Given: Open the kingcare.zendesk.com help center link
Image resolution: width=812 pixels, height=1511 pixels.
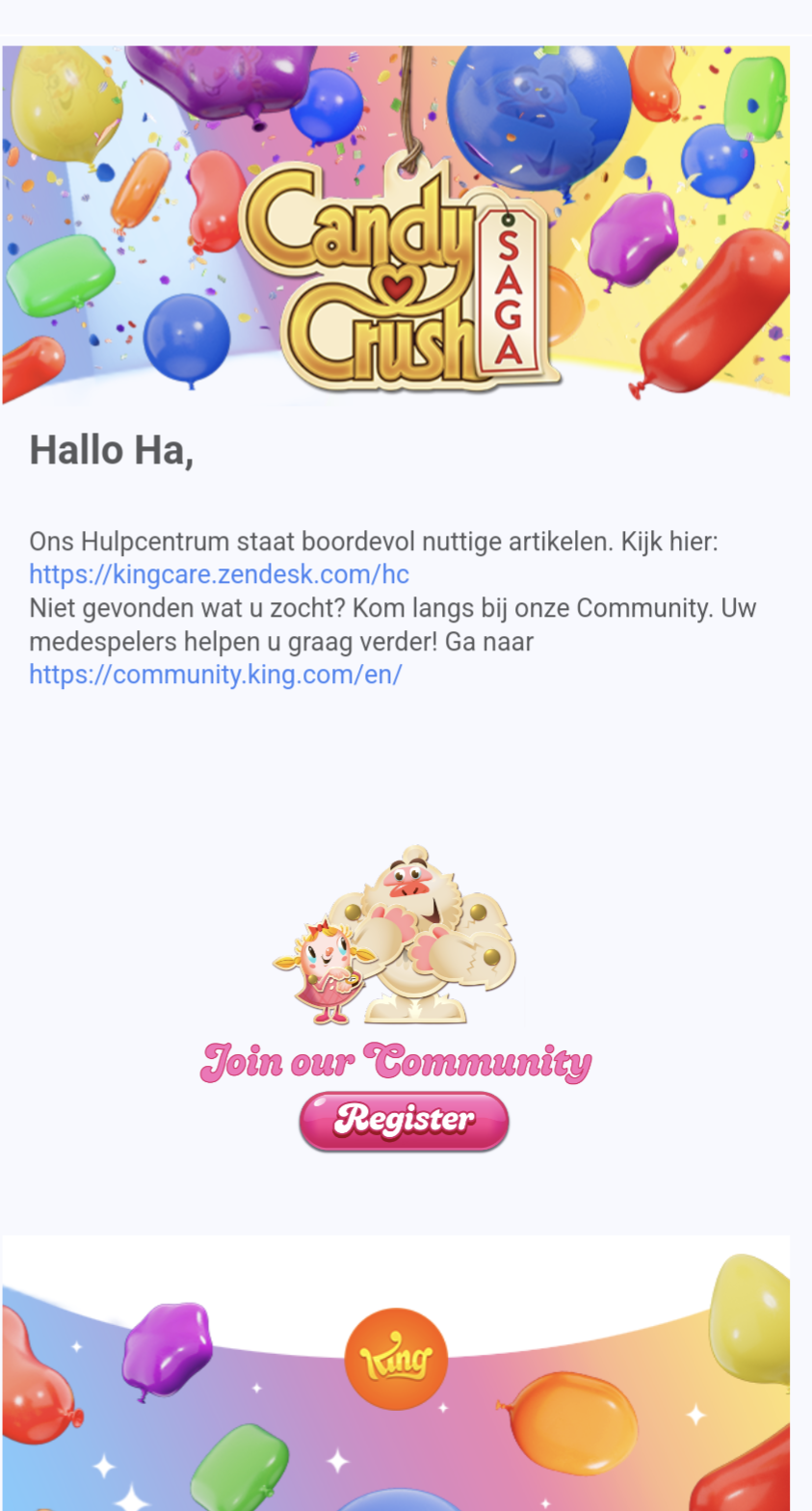Looking at the screenshot, I should 219,575.
